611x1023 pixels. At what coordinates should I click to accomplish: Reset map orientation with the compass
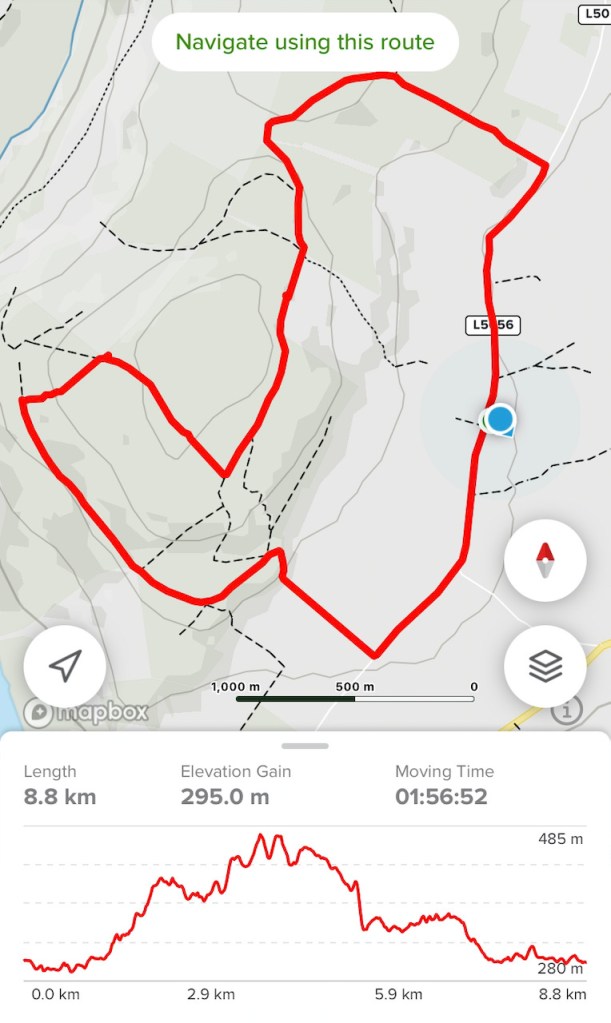coord(545,560)
